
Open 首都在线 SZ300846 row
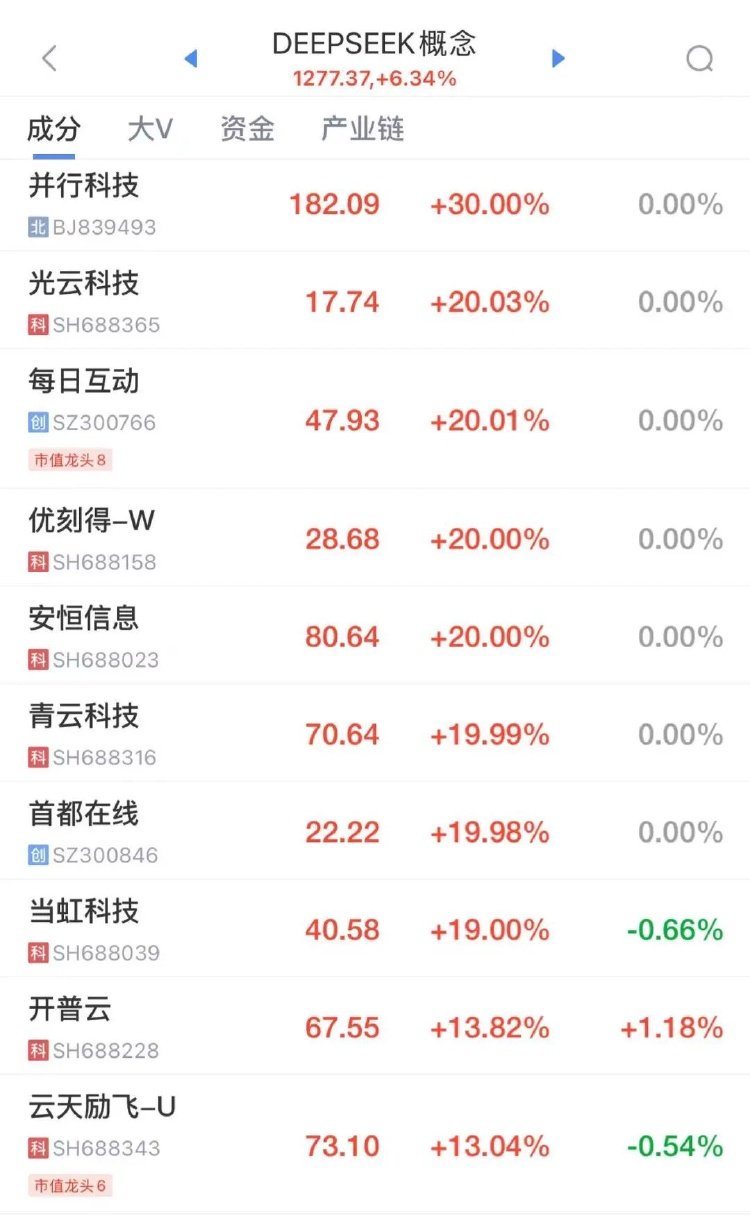click(x=375, y=832)
